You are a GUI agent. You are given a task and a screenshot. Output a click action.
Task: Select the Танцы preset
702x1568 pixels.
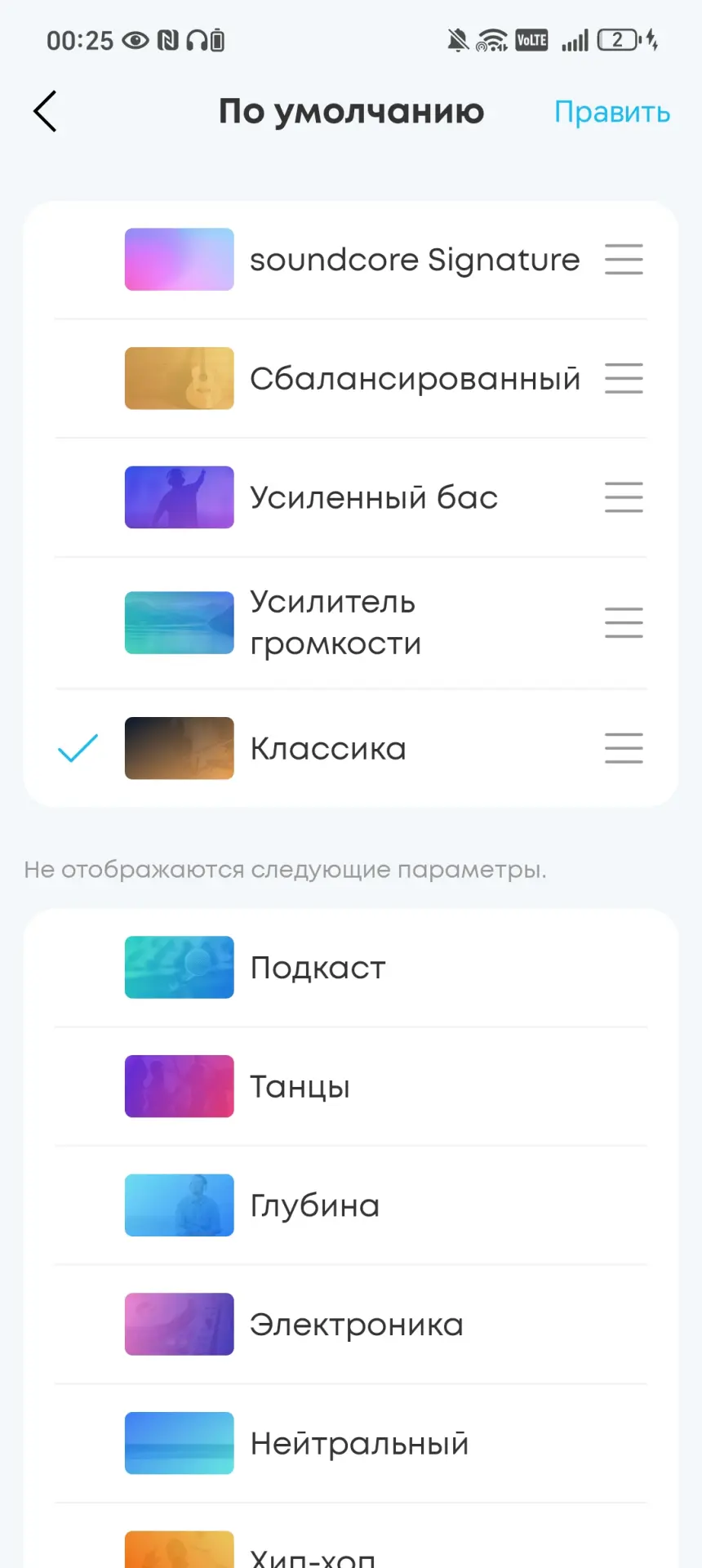(300, 1087)
